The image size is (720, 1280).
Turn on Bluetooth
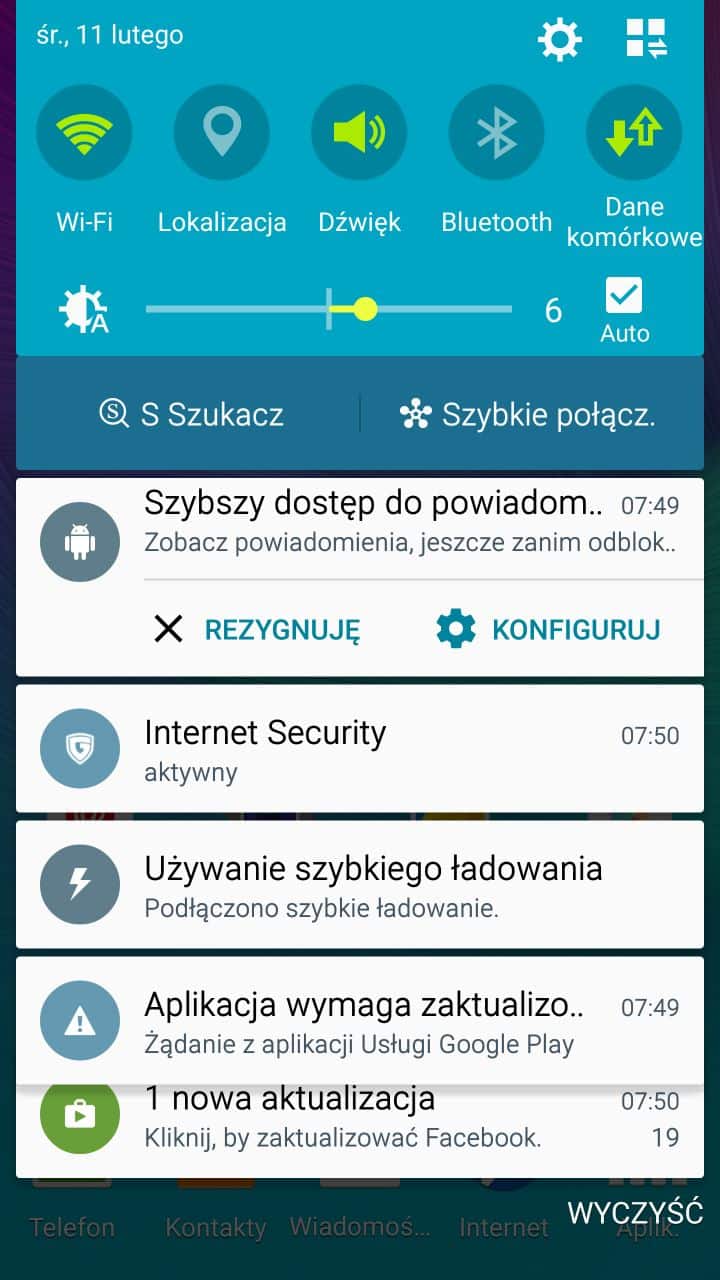click(x=496, y=132)
